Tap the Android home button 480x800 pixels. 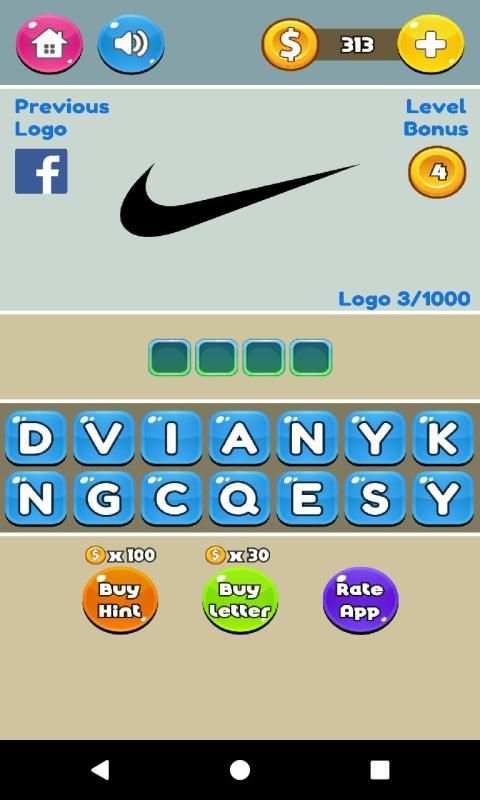pos(240,770)
